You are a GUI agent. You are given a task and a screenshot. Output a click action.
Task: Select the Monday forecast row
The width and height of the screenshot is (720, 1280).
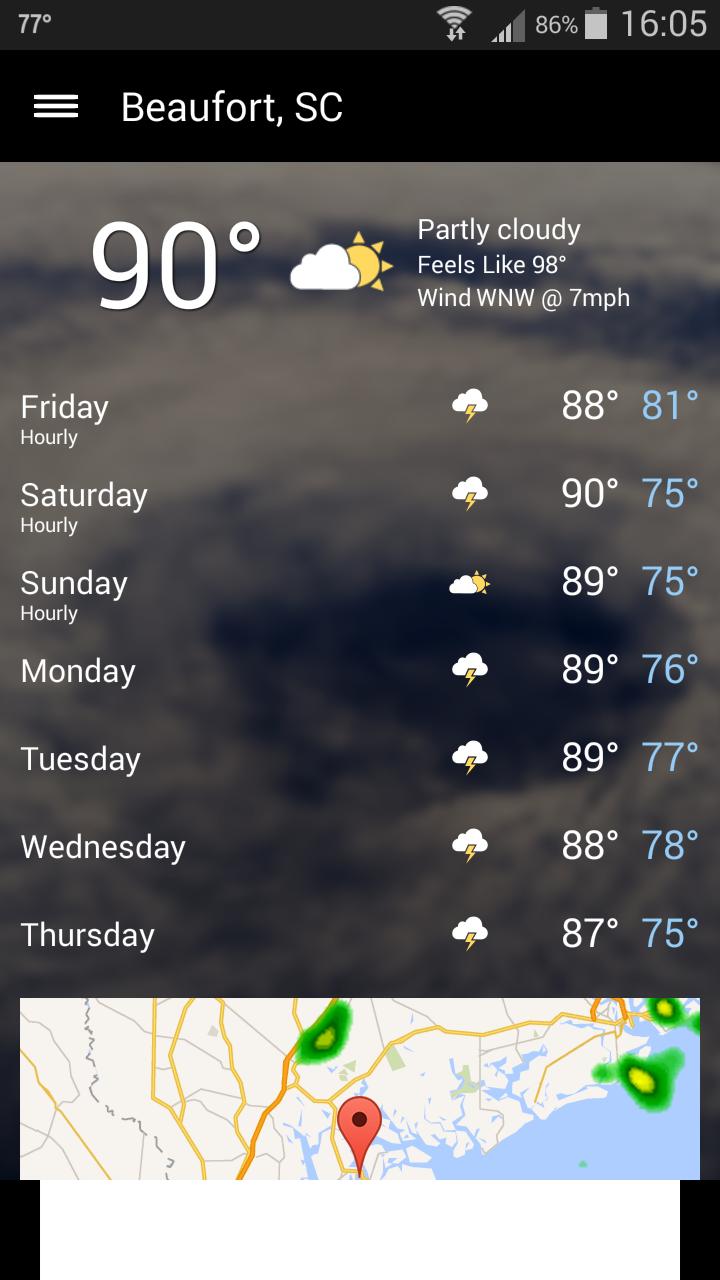coord(360,670)
